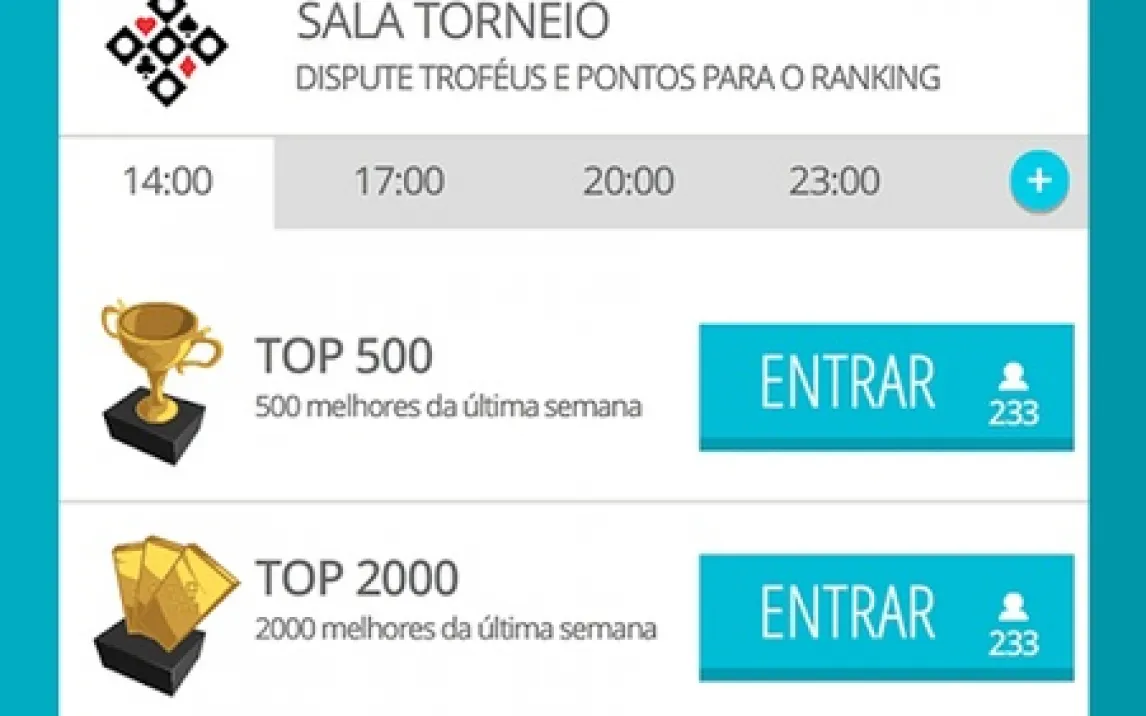The width and height of the screenshot is (1146, 716).
Task: Enter the TOP 2000 tournament
Action: [x=885, y=616]
